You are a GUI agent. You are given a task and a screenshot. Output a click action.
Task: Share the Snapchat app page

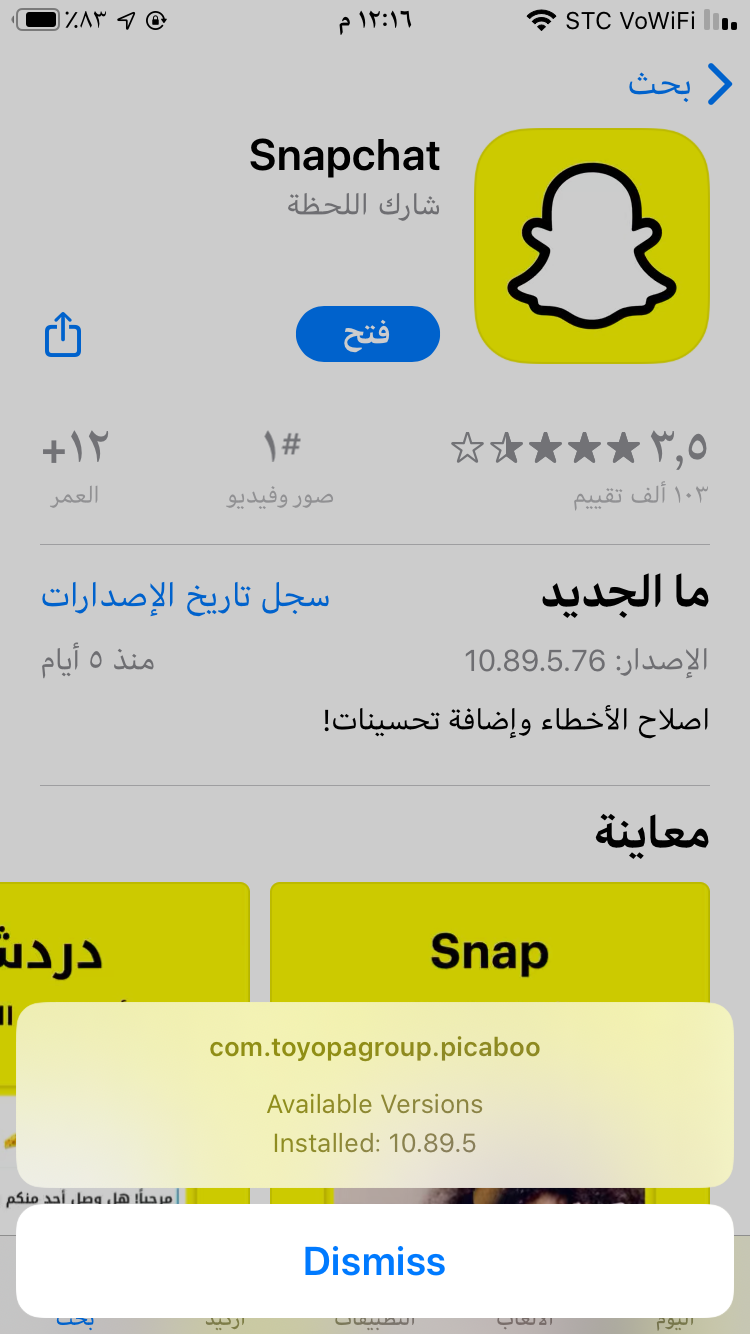tap(63, 335)
